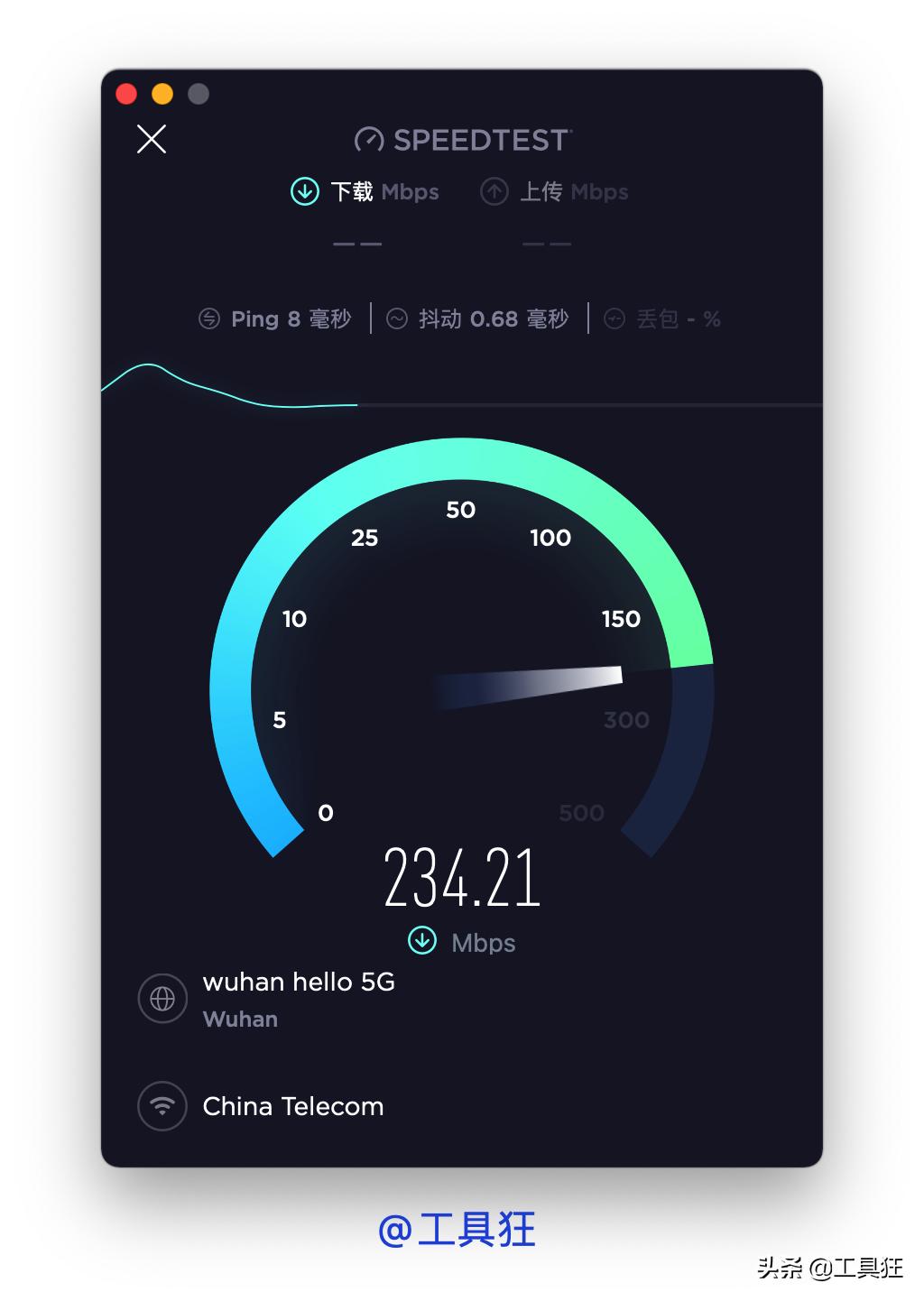Screen dimensions: 924x1301
Task: Click the Wi-Fi connection icon
Action: click(162, 1105)
